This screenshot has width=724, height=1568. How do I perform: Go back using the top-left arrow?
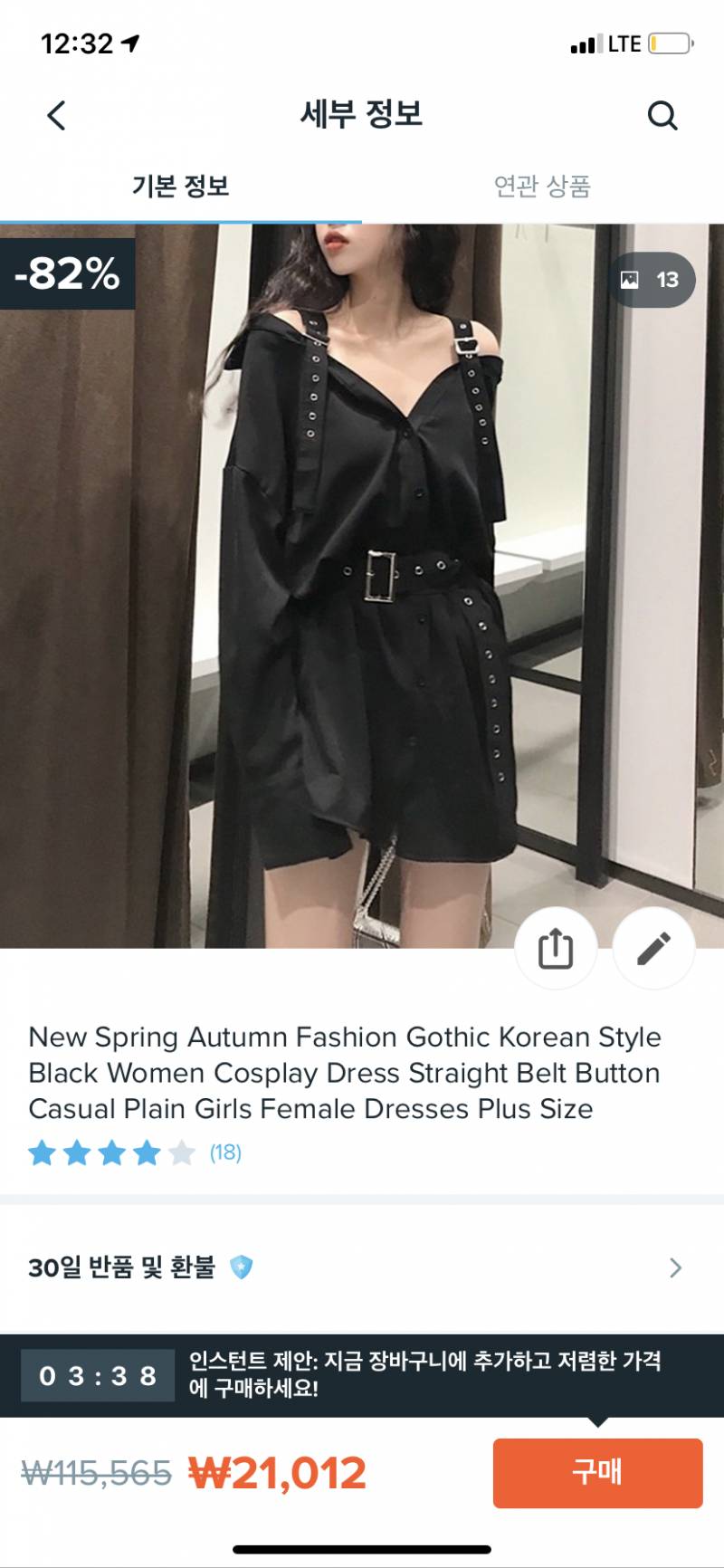[x=56, y=115]
